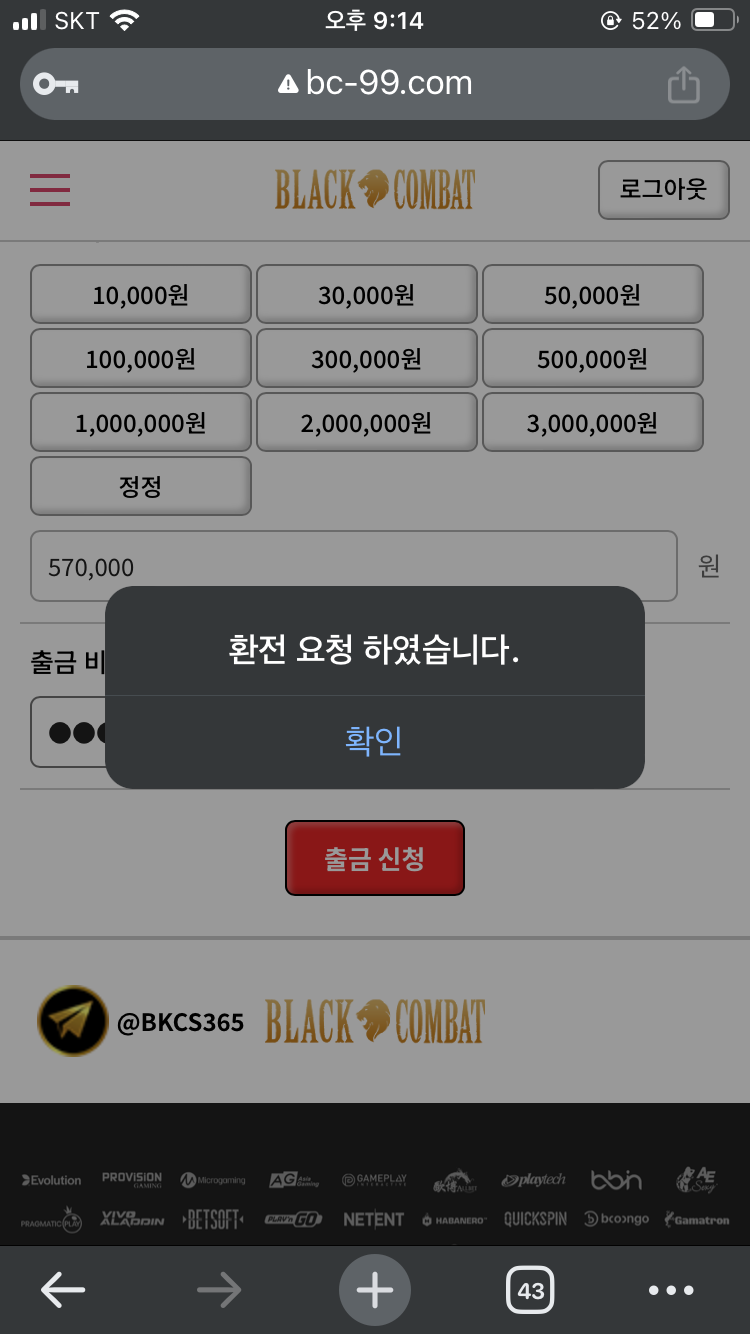Viewport: 750px width, 1334px height.
Task: Choose the 100,000원 amount
Action: coord(141,359)
